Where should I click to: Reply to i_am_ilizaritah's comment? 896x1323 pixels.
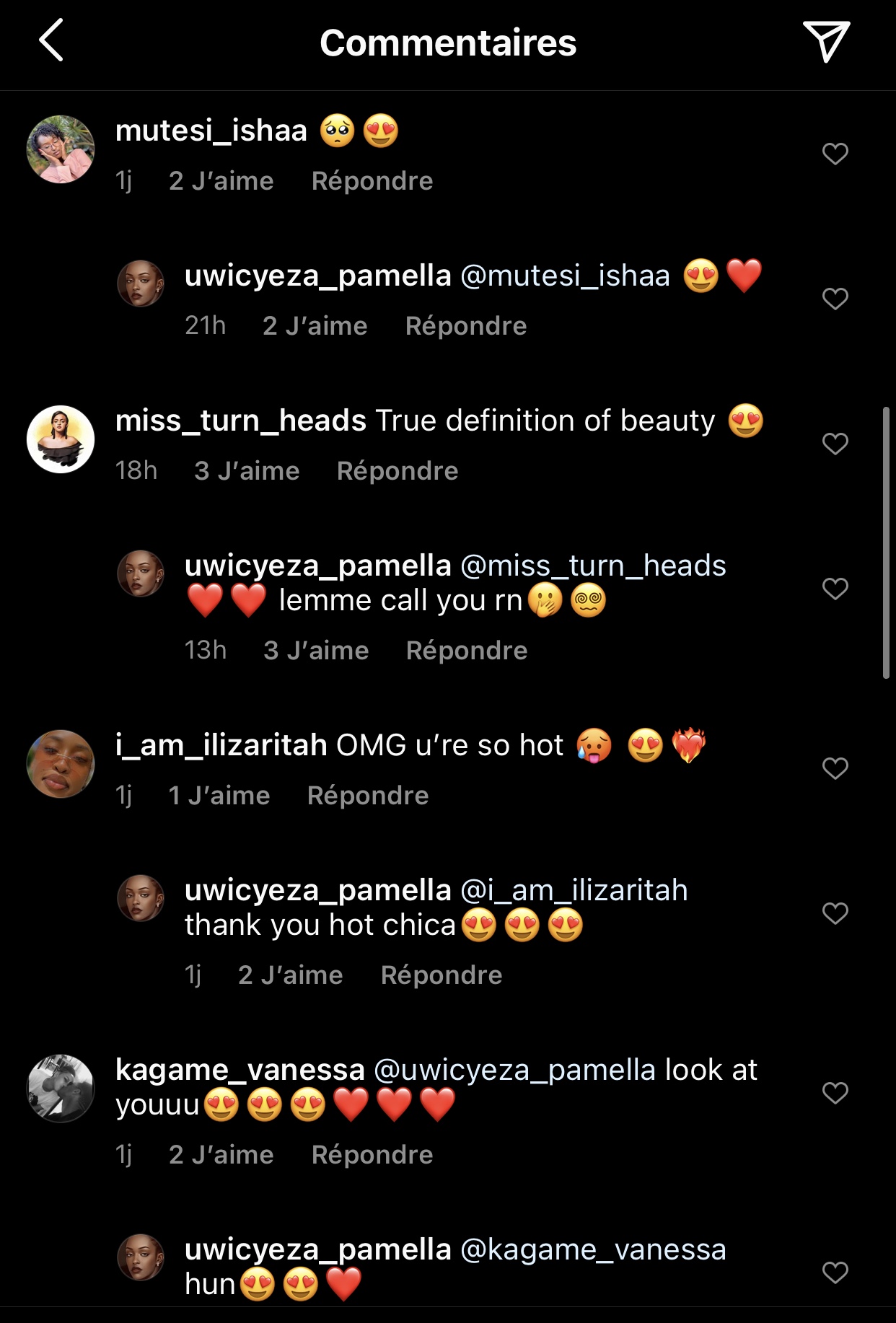click(367, 796)
